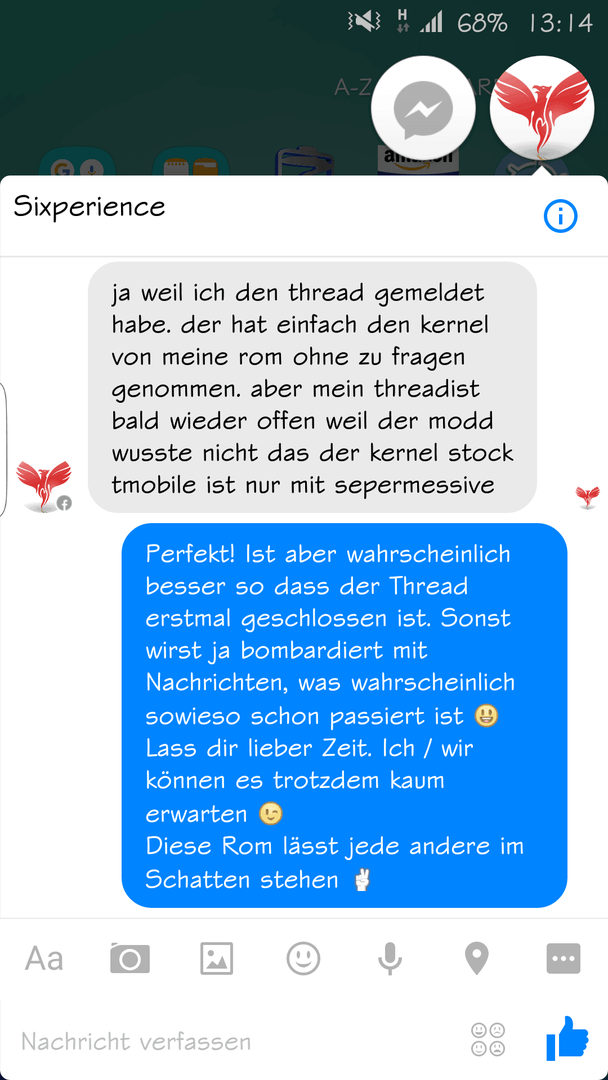The height and width of the screenshot is (1080, 608).
Task: Open the conversation info icon
Action: pos(560,216)
